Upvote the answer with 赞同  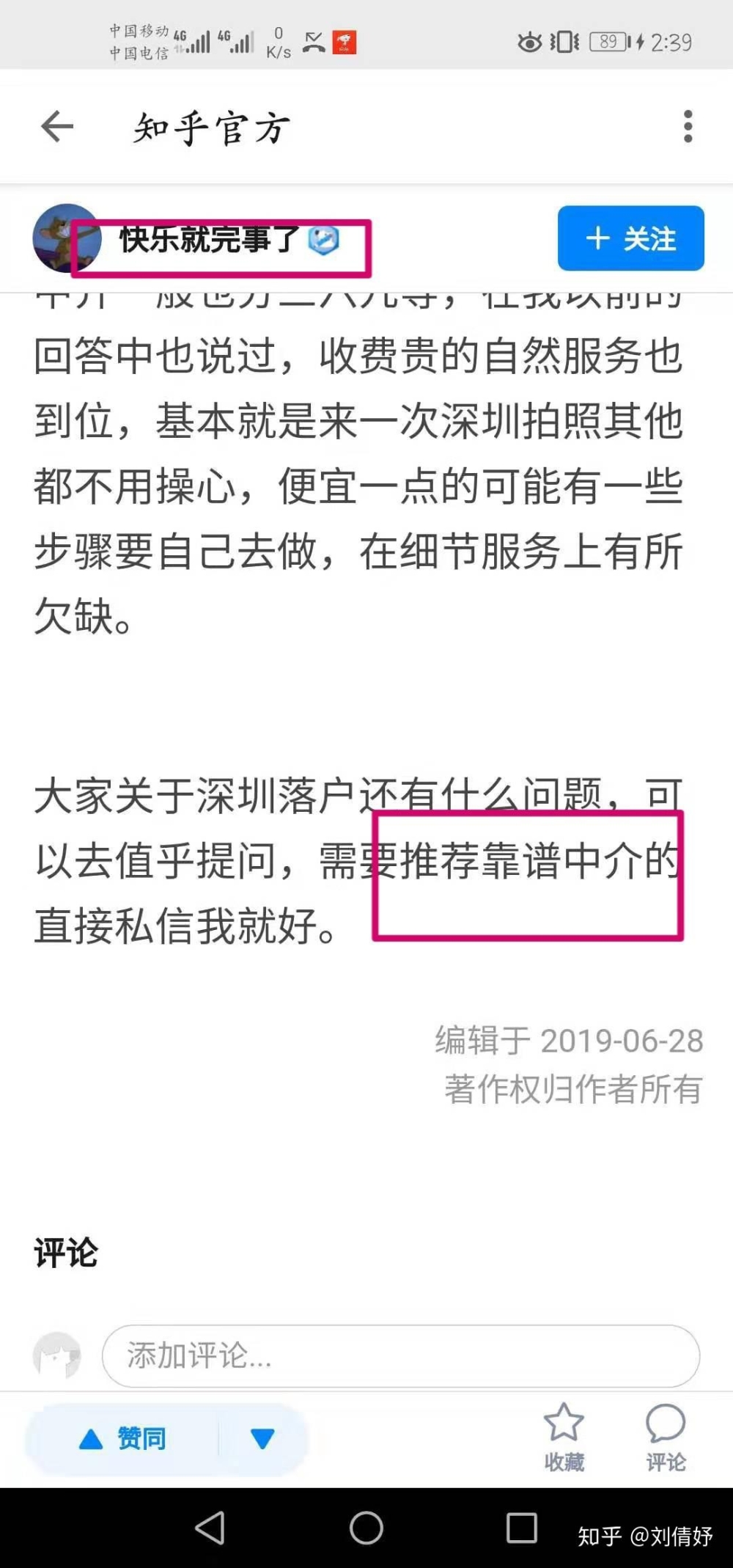tap(123, 1439)
